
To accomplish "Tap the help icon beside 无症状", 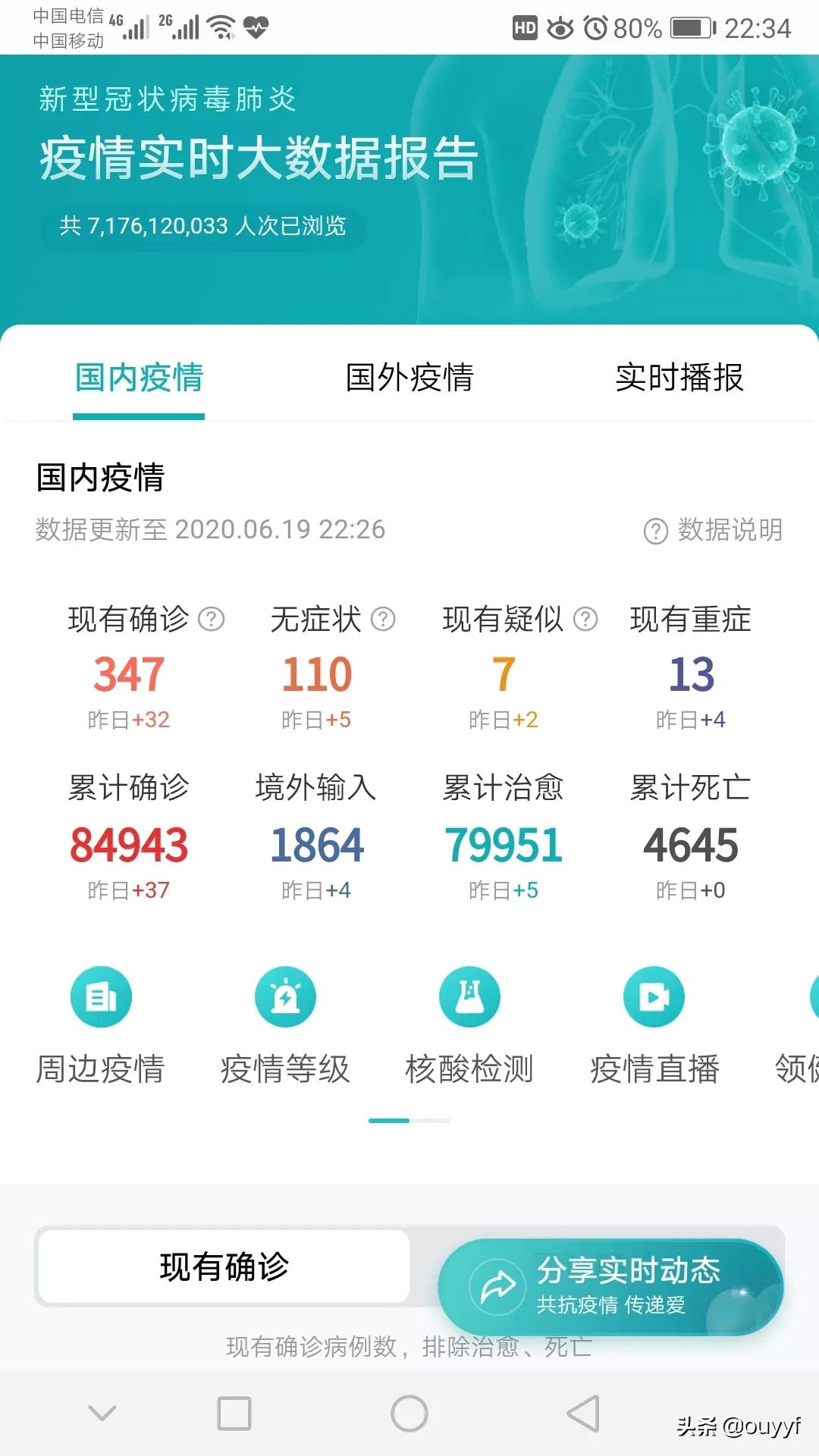I will [383, 620].
